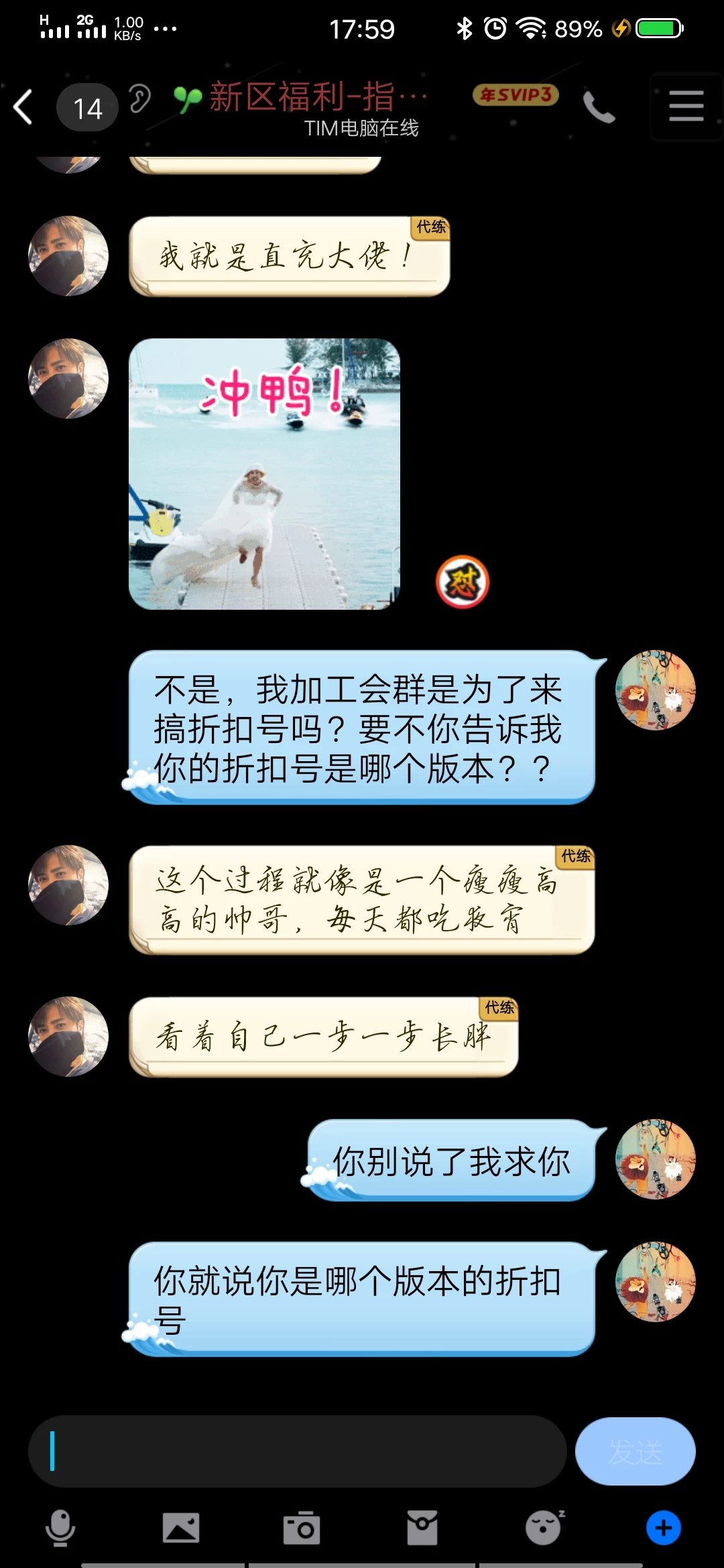Open the emoji sticker panel
This screenshot has width=724, height=1568.
[x=543, y=1528]
